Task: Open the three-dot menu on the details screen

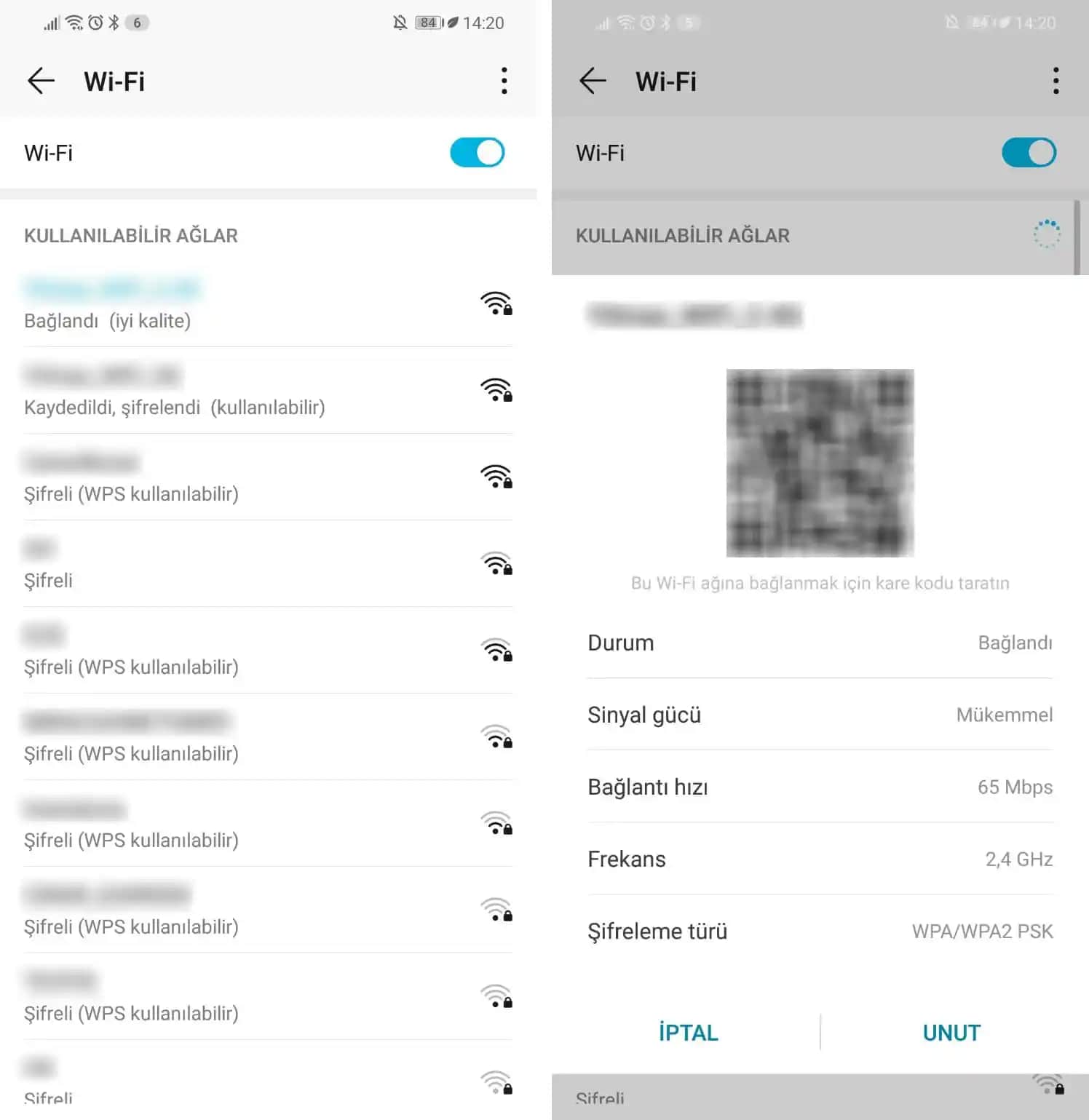Action: 1056,81
